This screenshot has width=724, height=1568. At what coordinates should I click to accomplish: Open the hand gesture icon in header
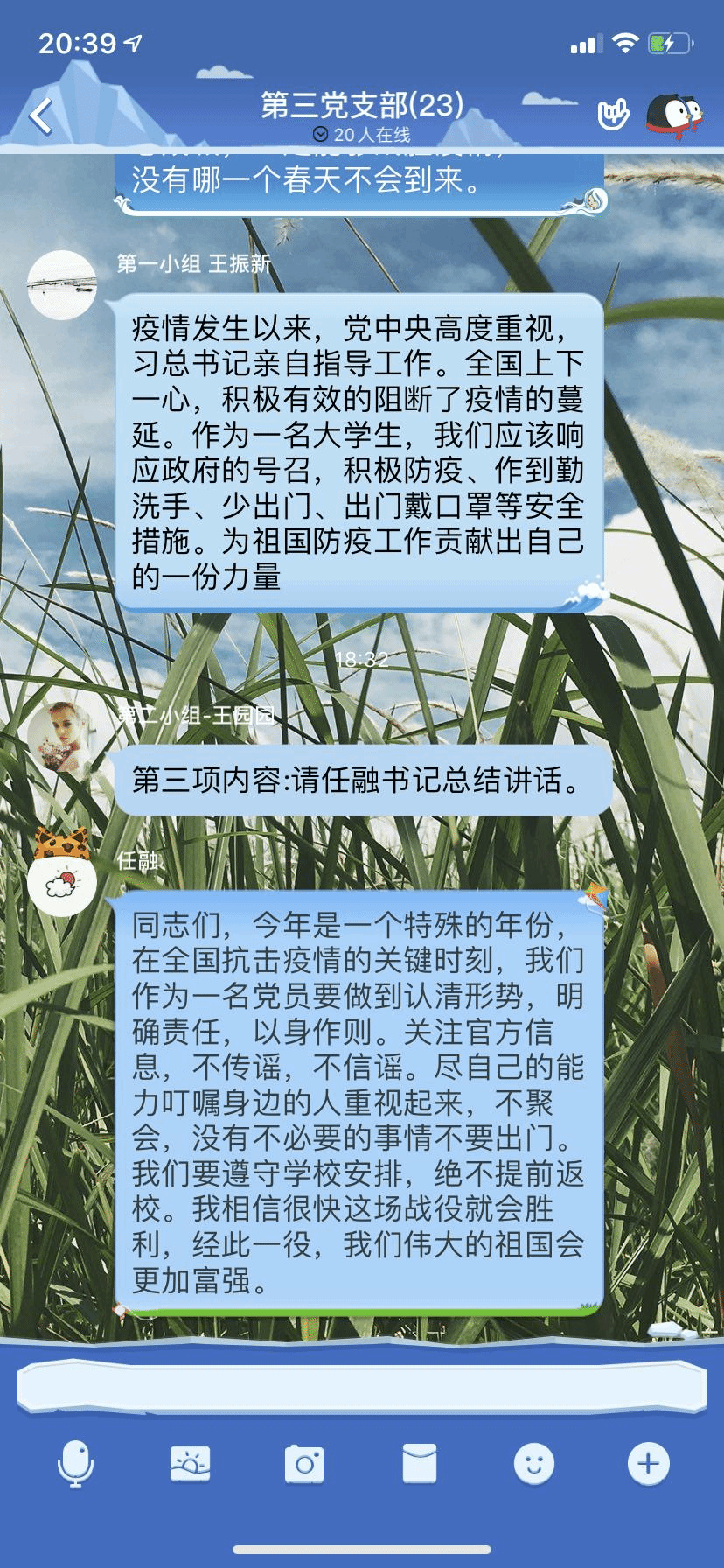[613, 115]
